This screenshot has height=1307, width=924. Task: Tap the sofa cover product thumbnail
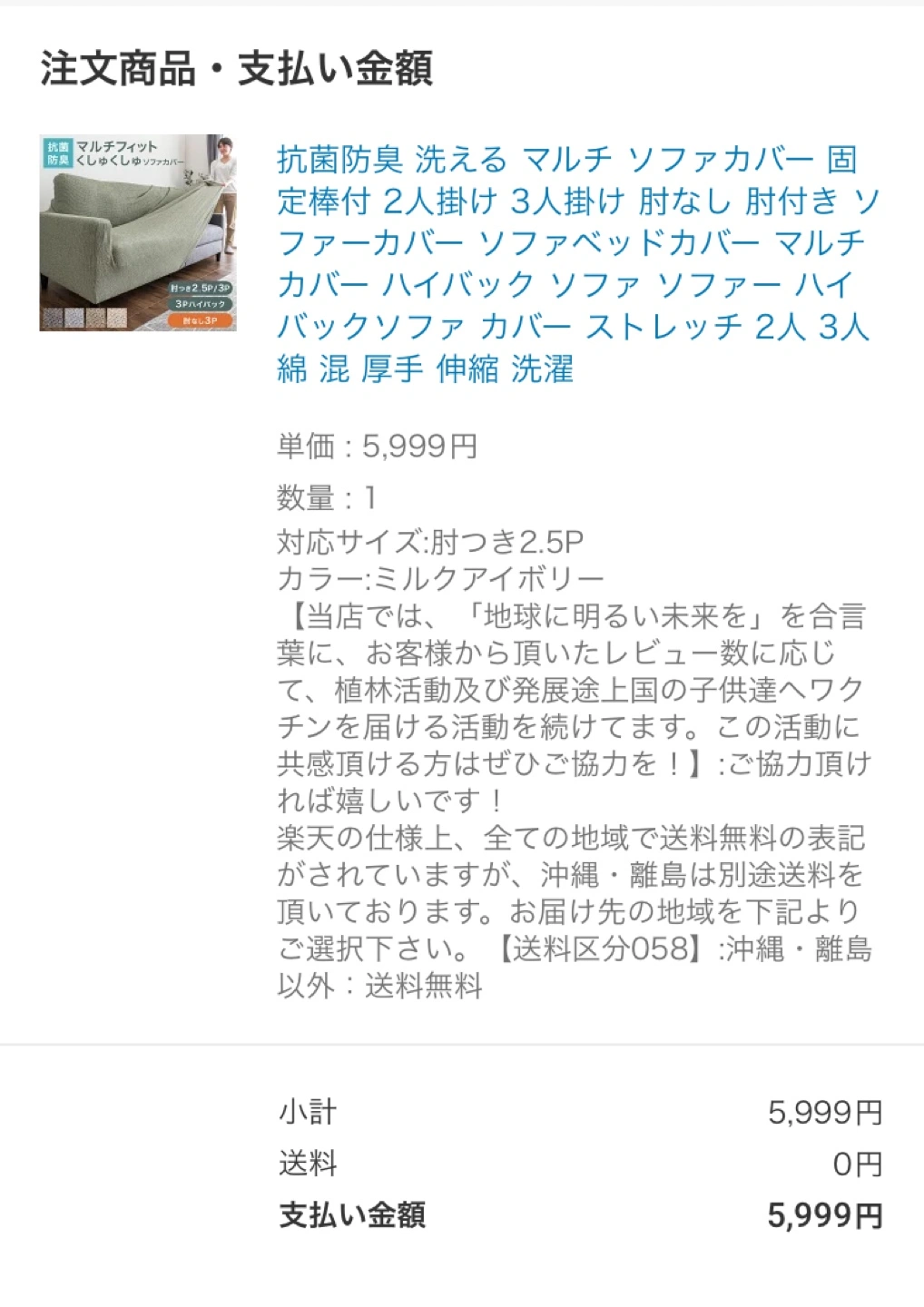coord(138,233)
